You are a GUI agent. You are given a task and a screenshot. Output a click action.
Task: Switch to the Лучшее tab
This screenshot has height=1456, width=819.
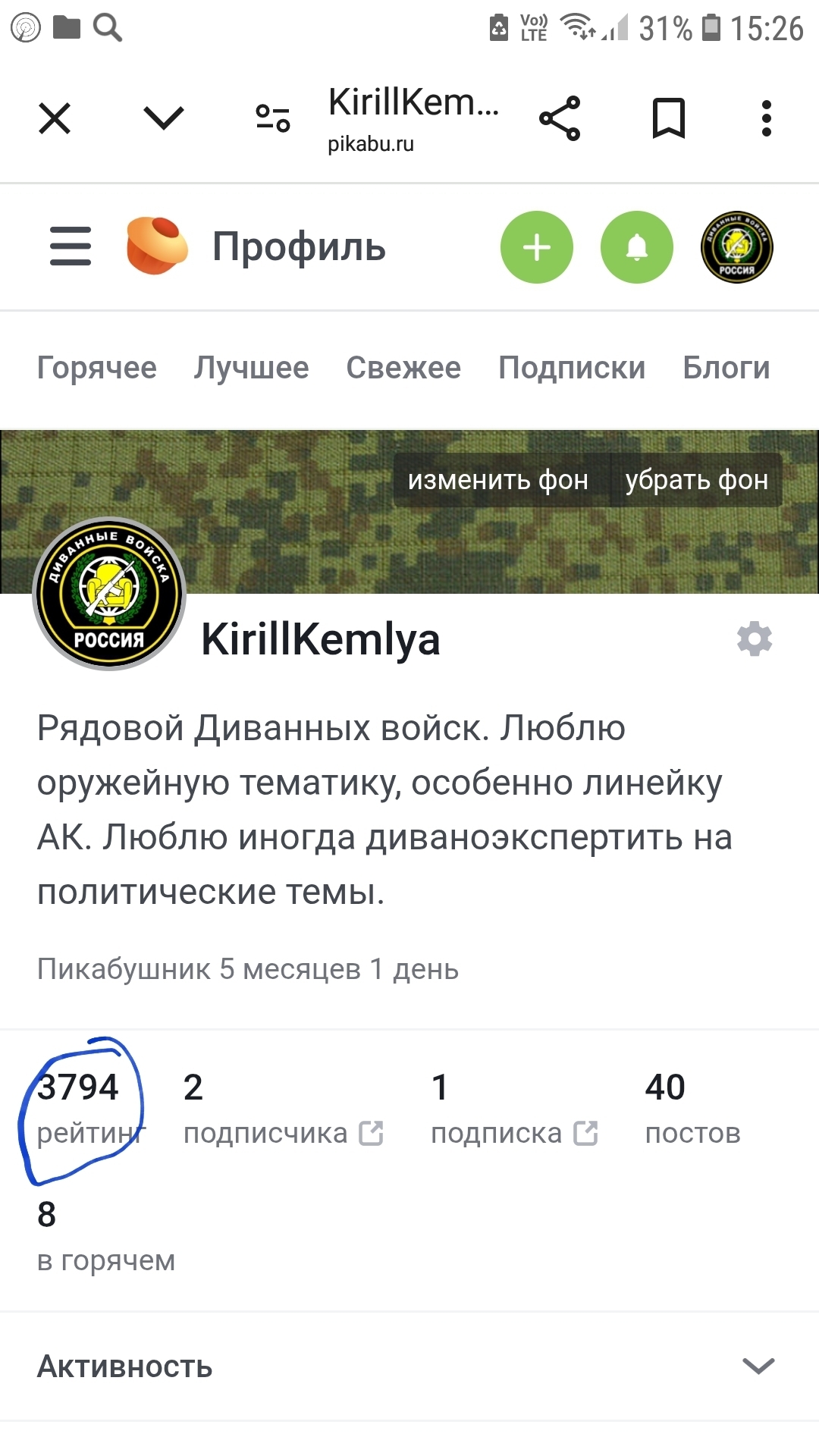pos(252,368)
